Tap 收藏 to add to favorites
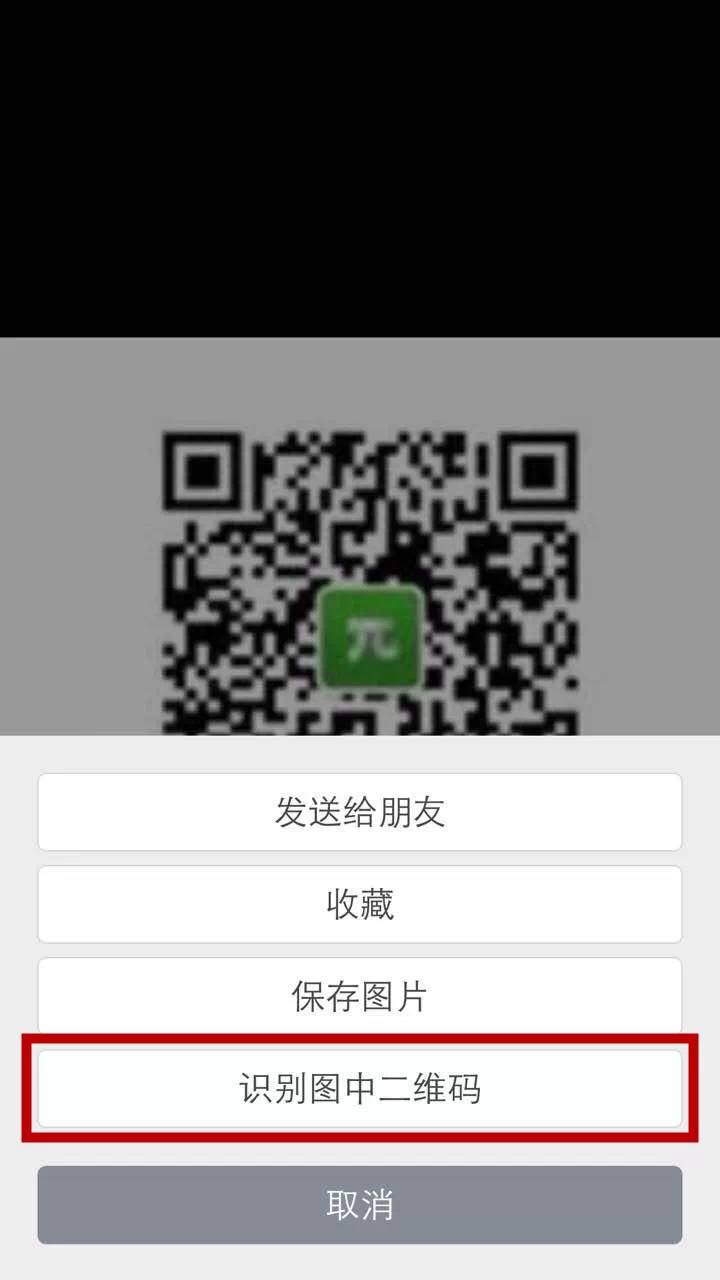Viewport: 720px width, 1280px height. coord(360,904)
